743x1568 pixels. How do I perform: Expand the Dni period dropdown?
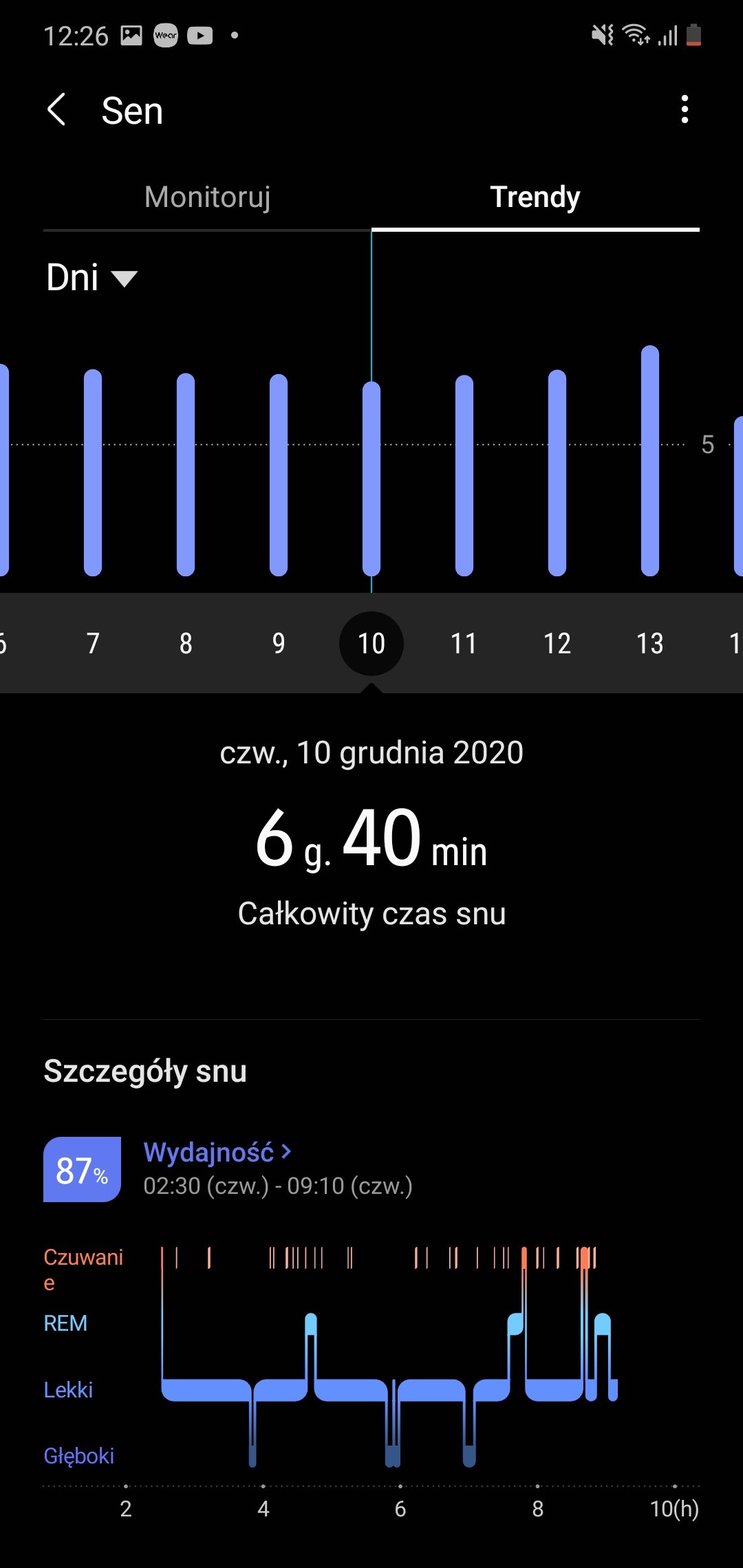pyautogui.click(x=91, y=277)
